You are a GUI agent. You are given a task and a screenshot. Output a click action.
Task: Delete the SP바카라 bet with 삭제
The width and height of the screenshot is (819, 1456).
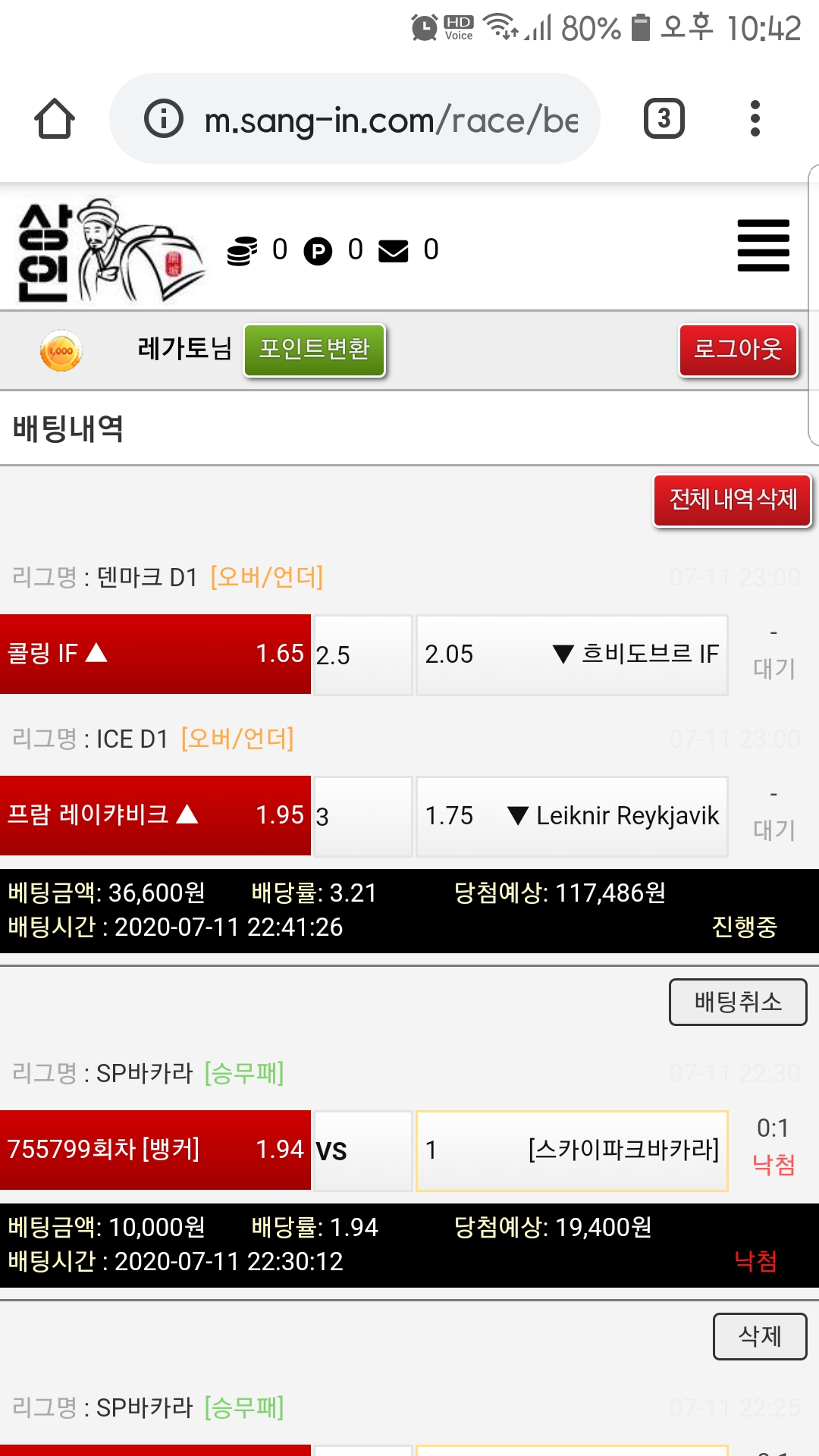tap(759, 1336)
